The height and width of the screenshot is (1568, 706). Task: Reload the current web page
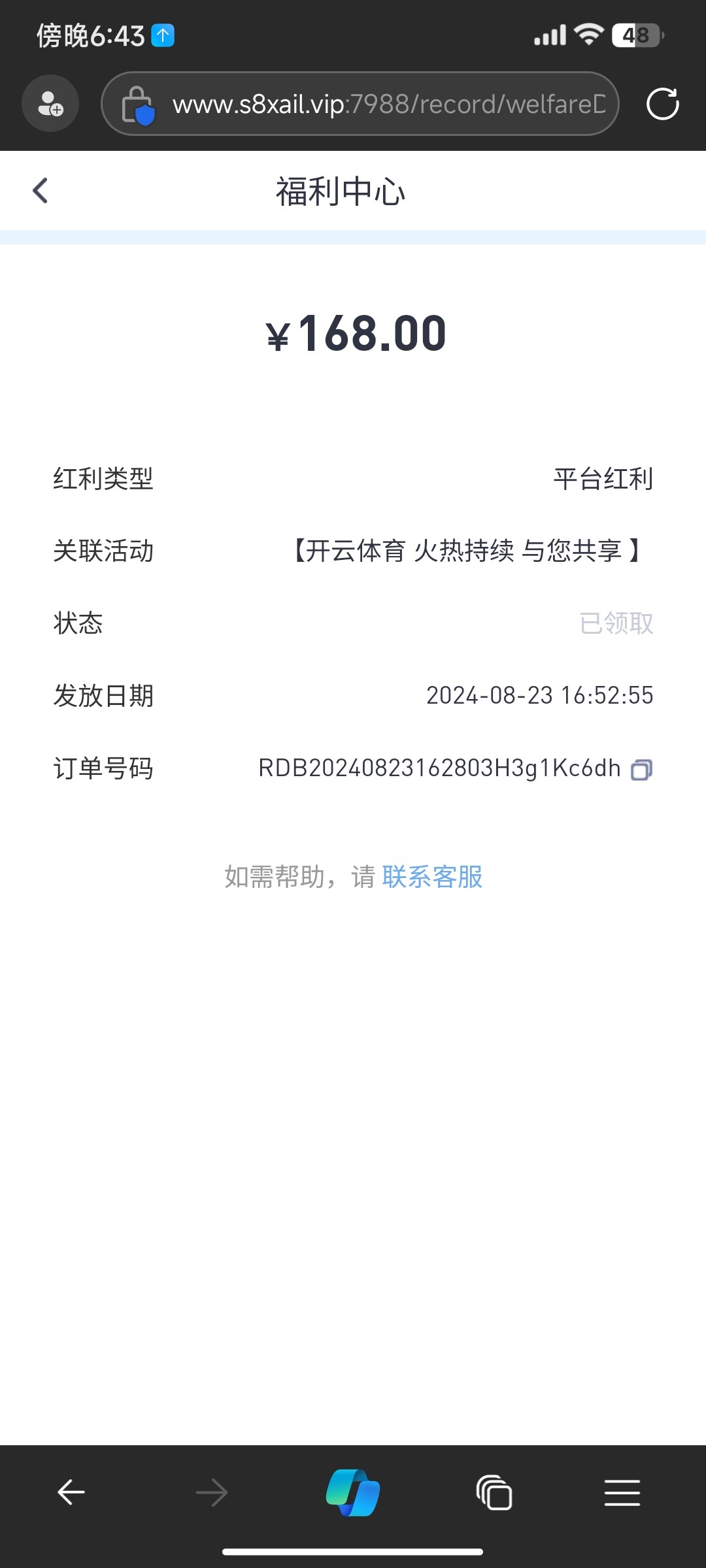662,104
